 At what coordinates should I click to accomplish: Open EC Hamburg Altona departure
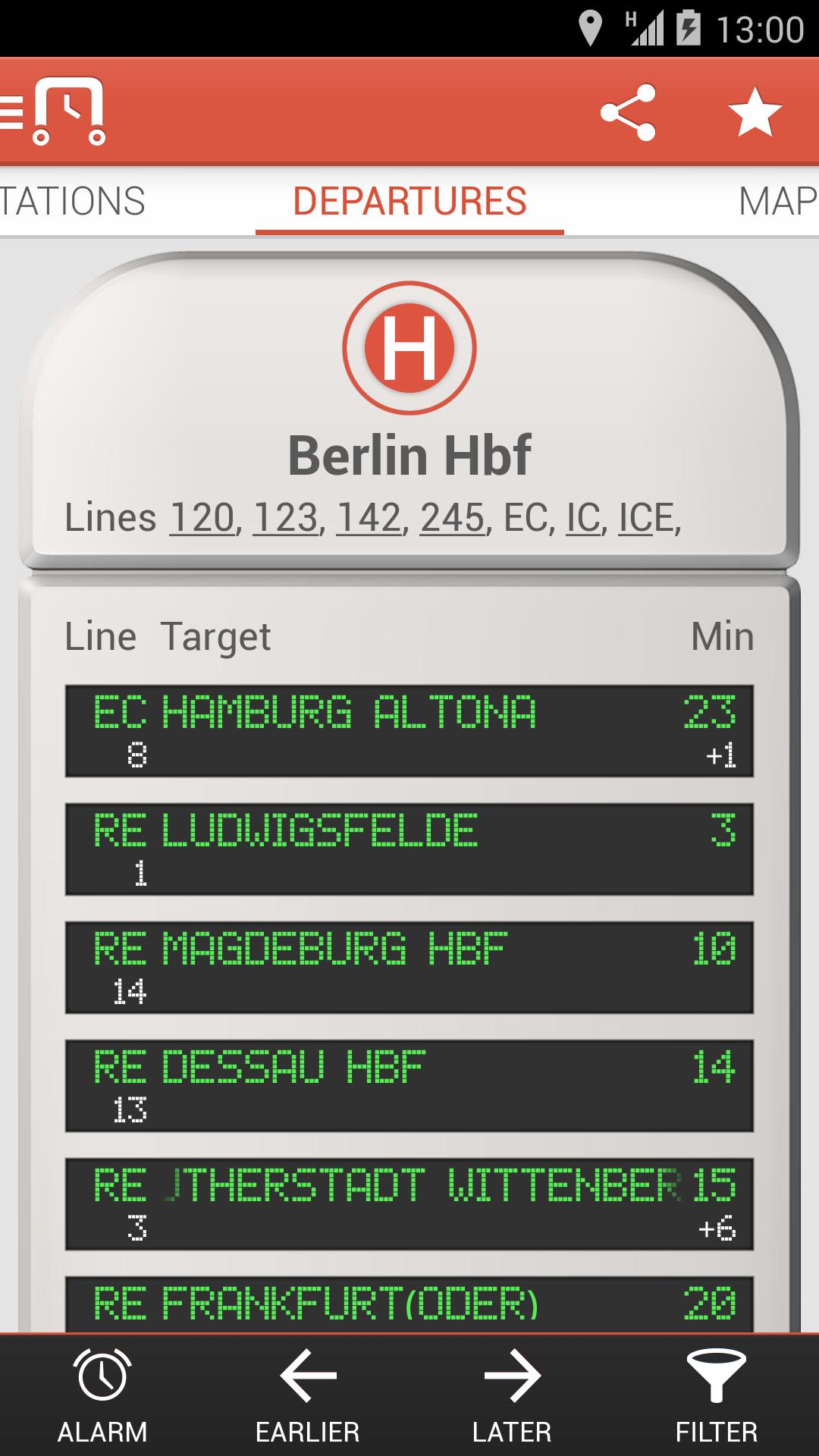click(x=409, y=731)
